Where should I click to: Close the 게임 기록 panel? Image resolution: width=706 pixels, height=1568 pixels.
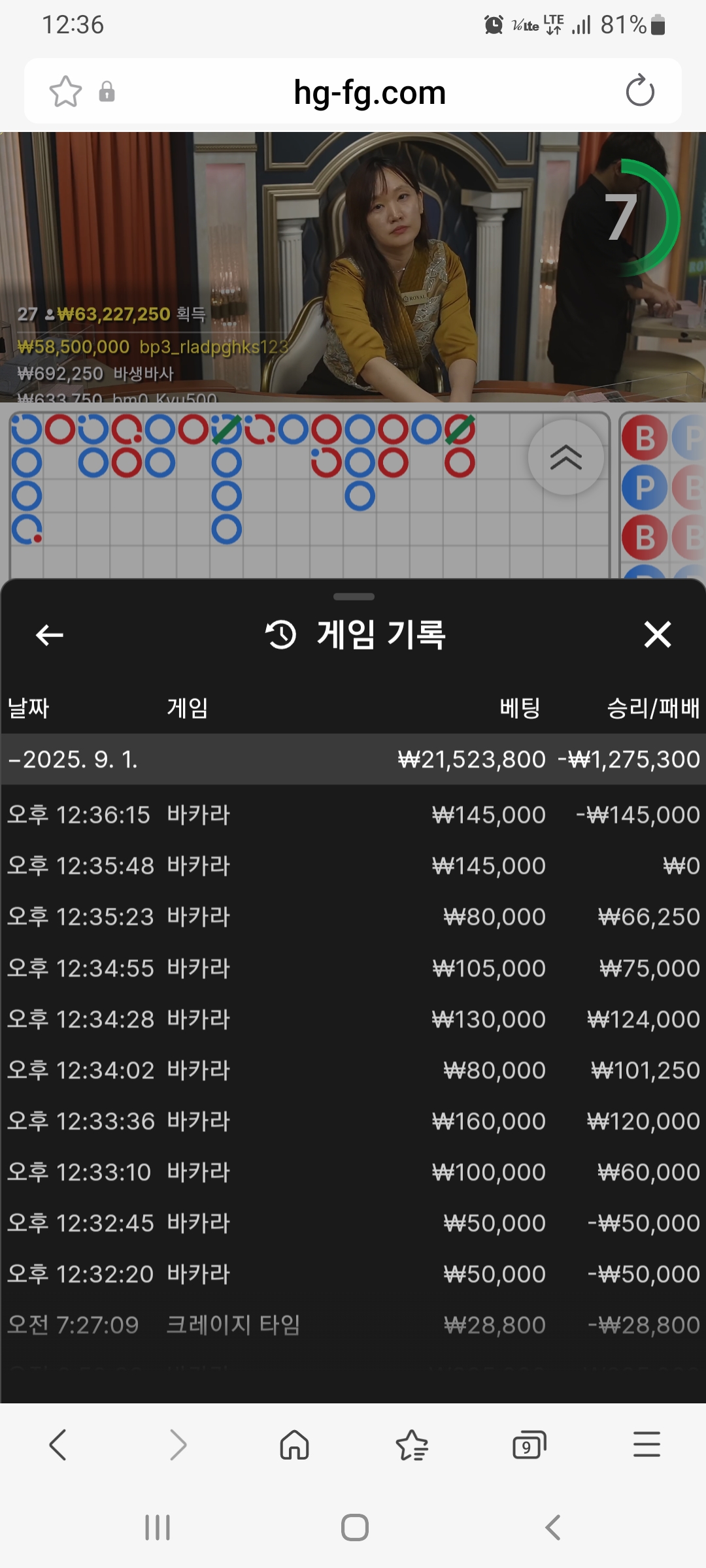click(657, 634)
